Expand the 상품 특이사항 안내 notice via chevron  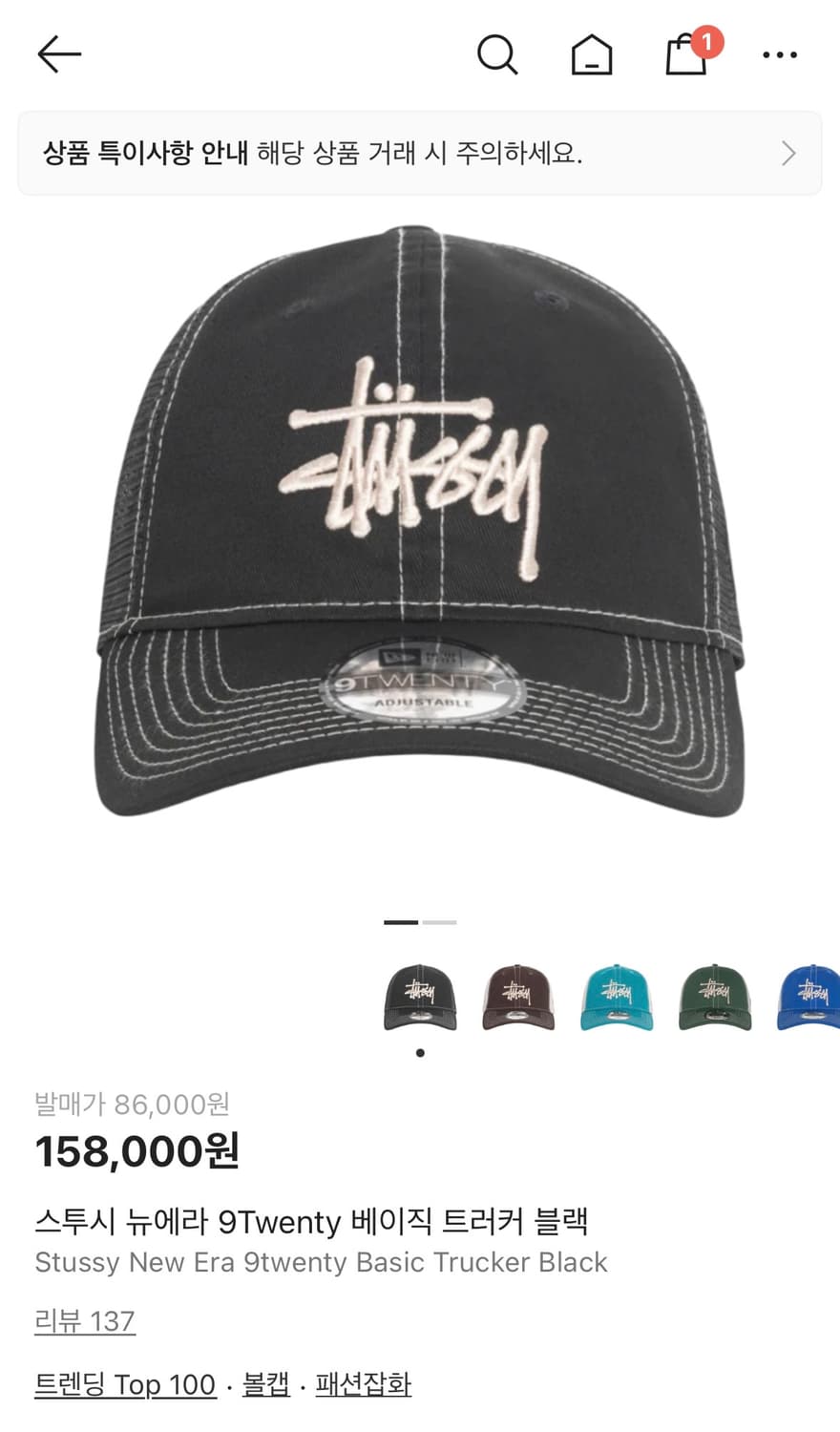coord(788,153)
